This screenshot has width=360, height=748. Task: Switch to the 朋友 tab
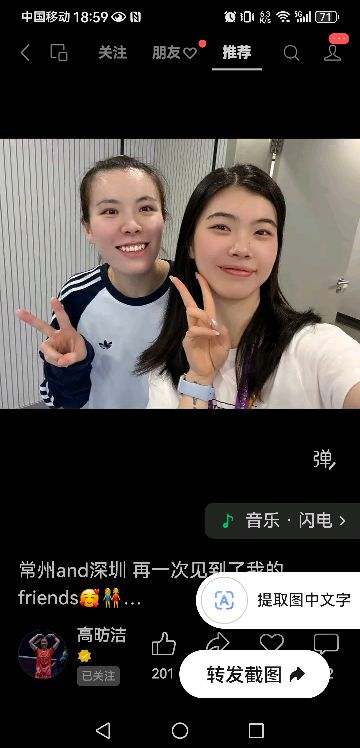(x=174, y=52)
